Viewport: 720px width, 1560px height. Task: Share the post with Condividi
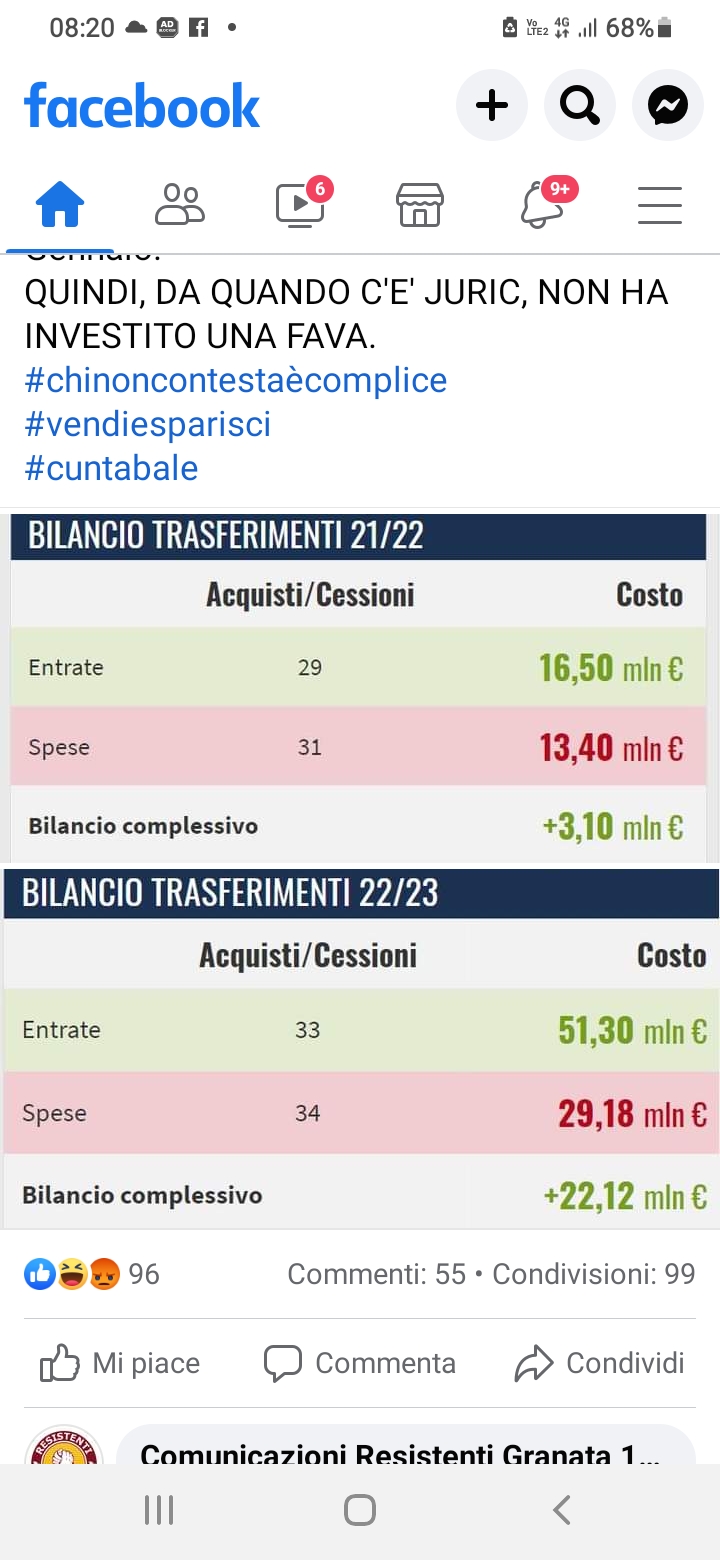600,1363
